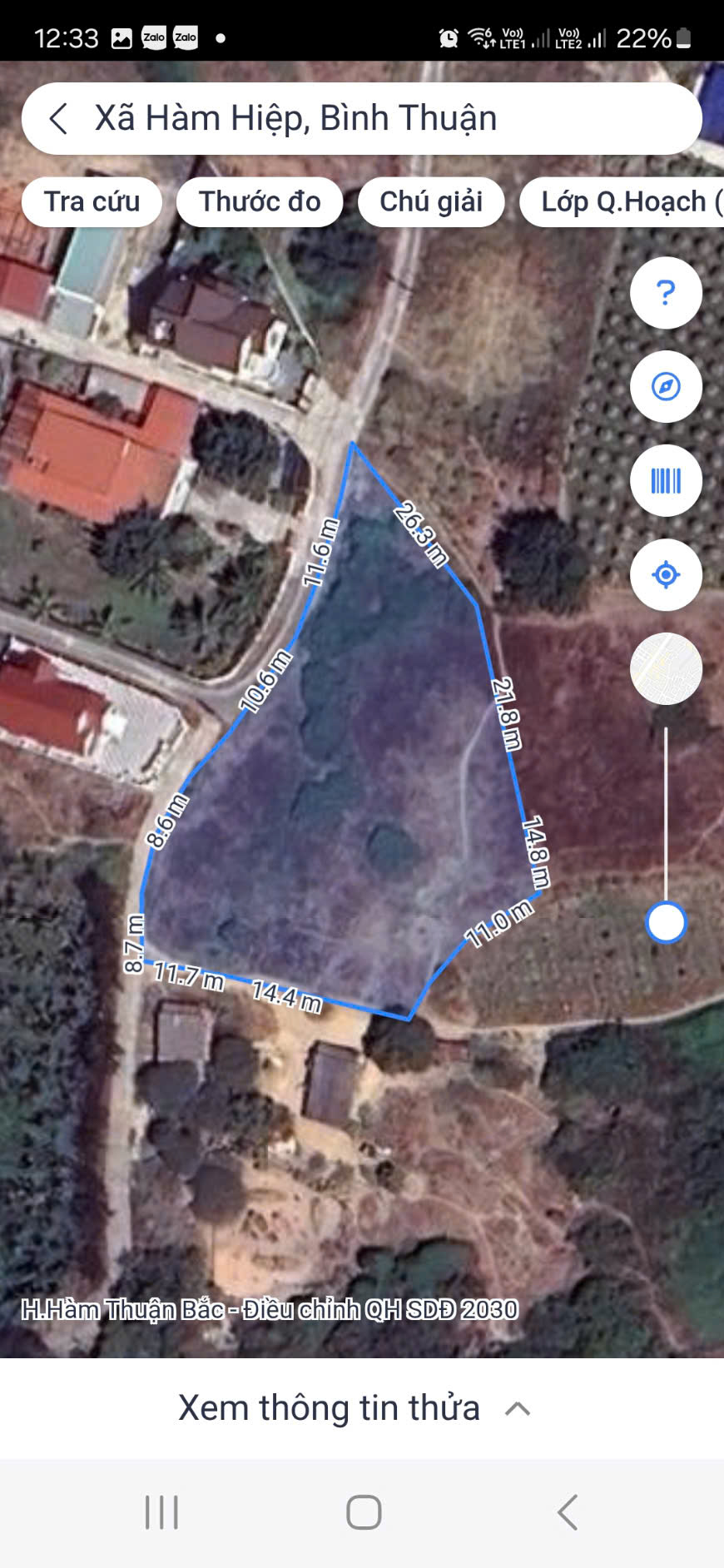Tap the back arrow in search bar

pyautogui.click(x=58, y=119)
